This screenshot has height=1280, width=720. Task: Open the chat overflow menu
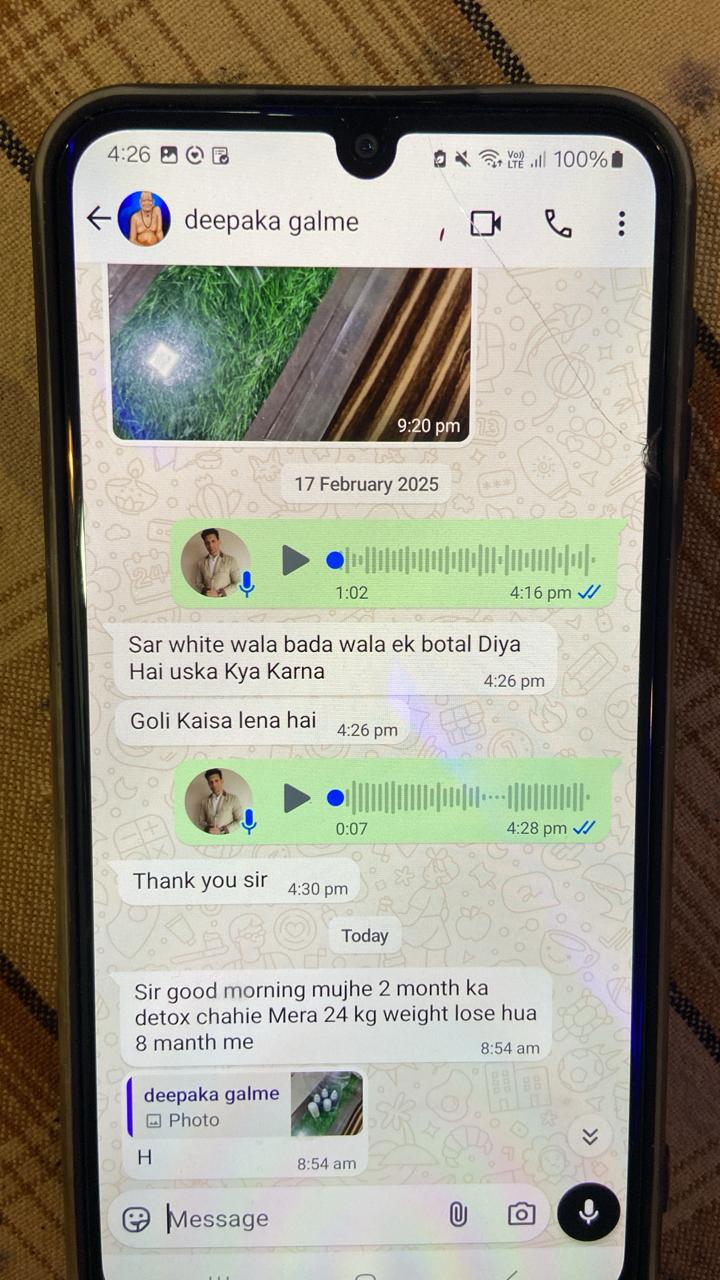coord(621,224)
